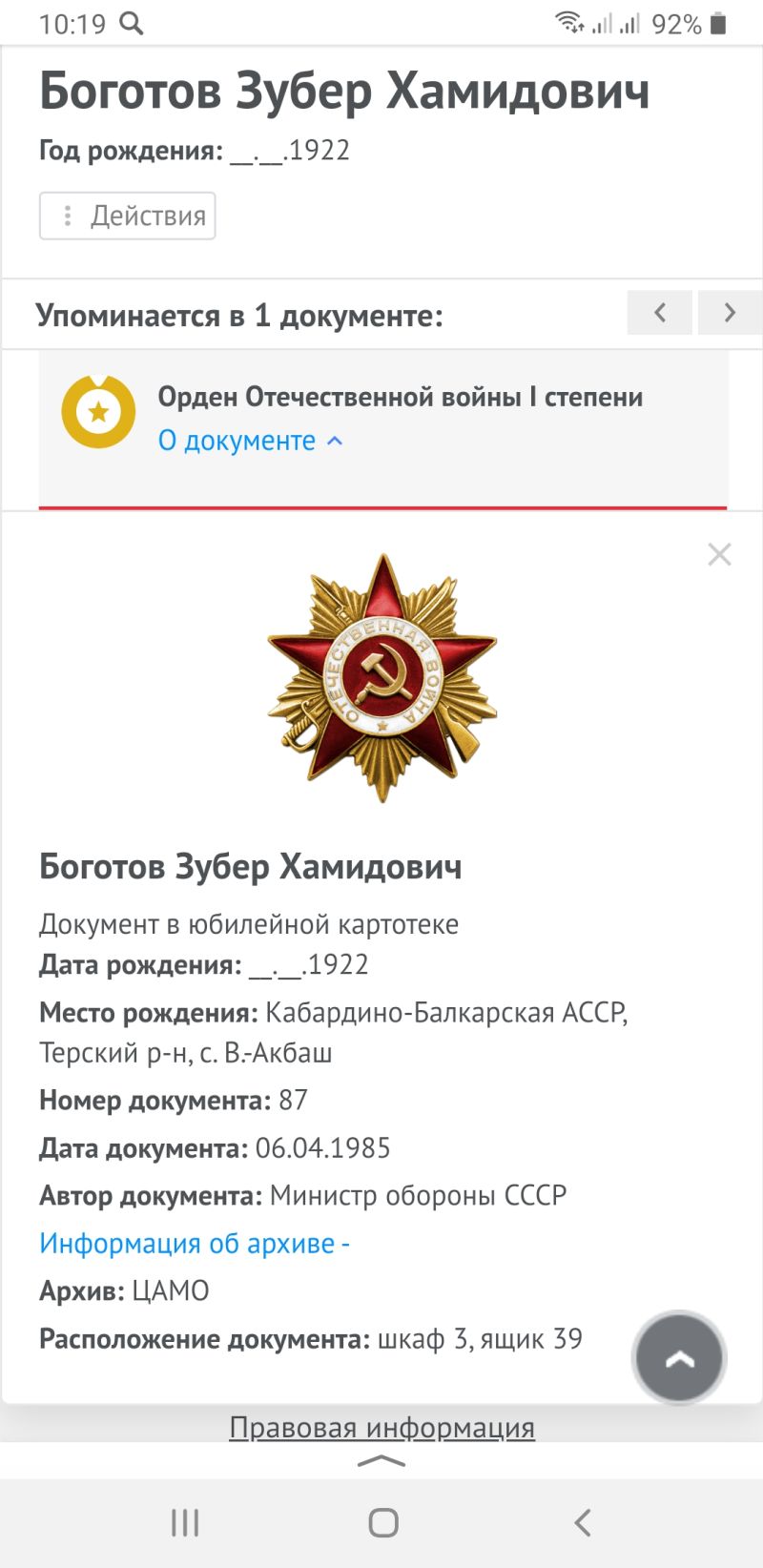Open recent apps from navigation bar
The width and height of the screenshot is (763, 1568).
185,1522
